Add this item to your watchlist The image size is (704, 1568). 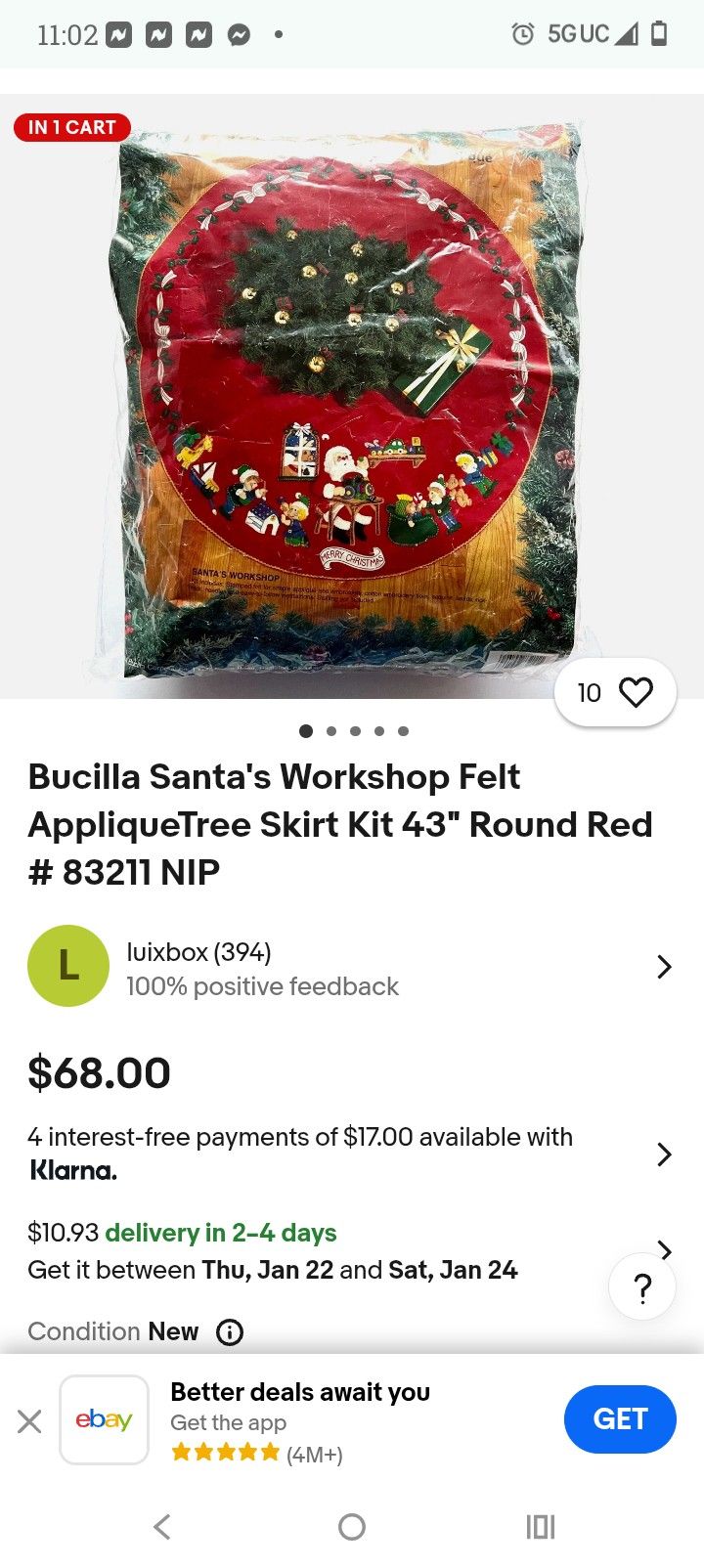pyautogui.click(x=615, y=693)
